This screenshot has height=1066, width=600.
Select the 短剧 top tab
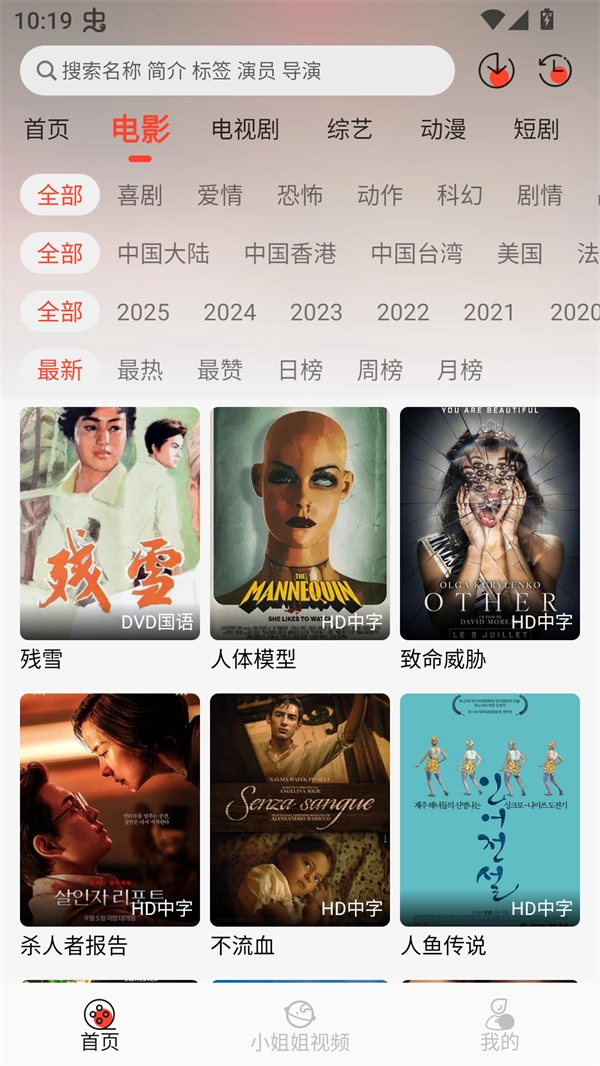[536, 129]
